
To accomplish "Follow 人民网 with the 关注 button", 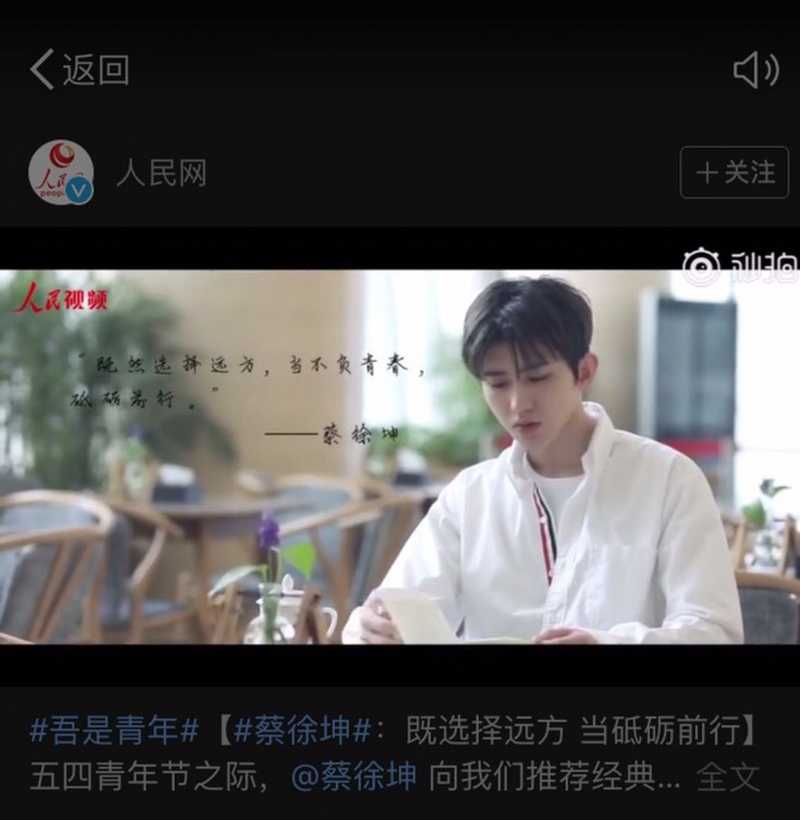I will click(x=734, y=173).
